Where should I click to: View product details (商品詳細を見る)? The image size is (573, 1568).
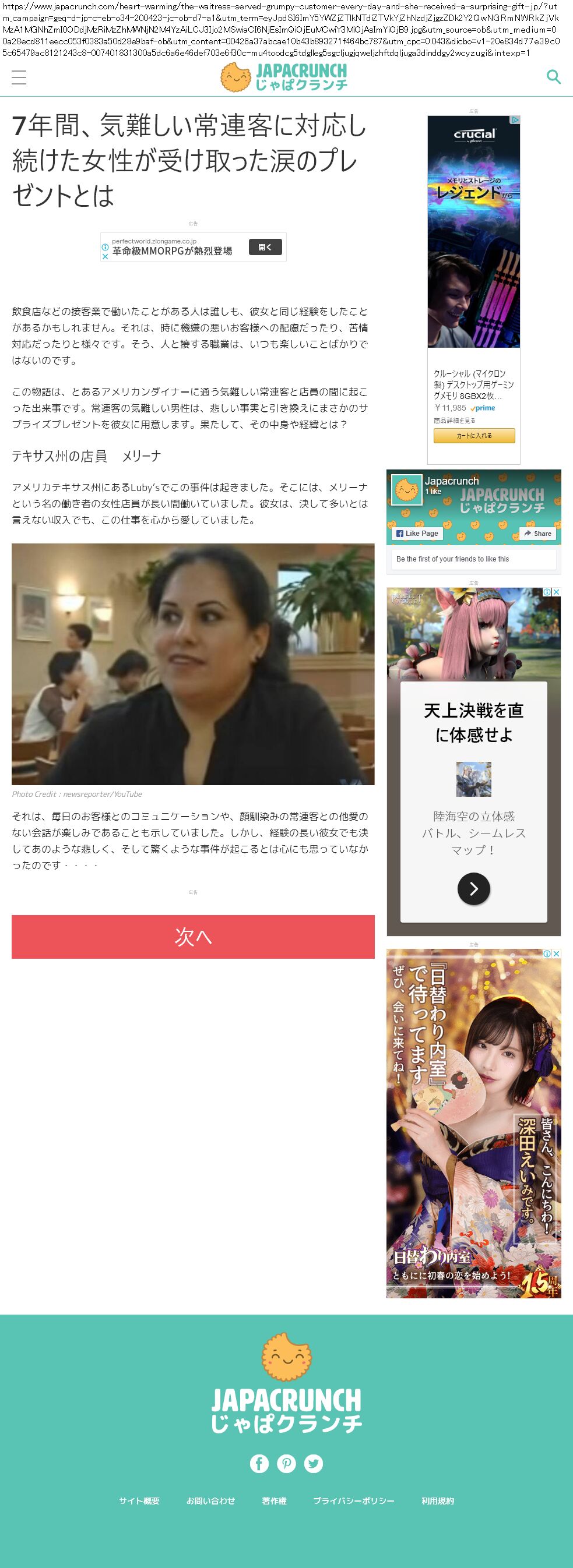(454, 421)
